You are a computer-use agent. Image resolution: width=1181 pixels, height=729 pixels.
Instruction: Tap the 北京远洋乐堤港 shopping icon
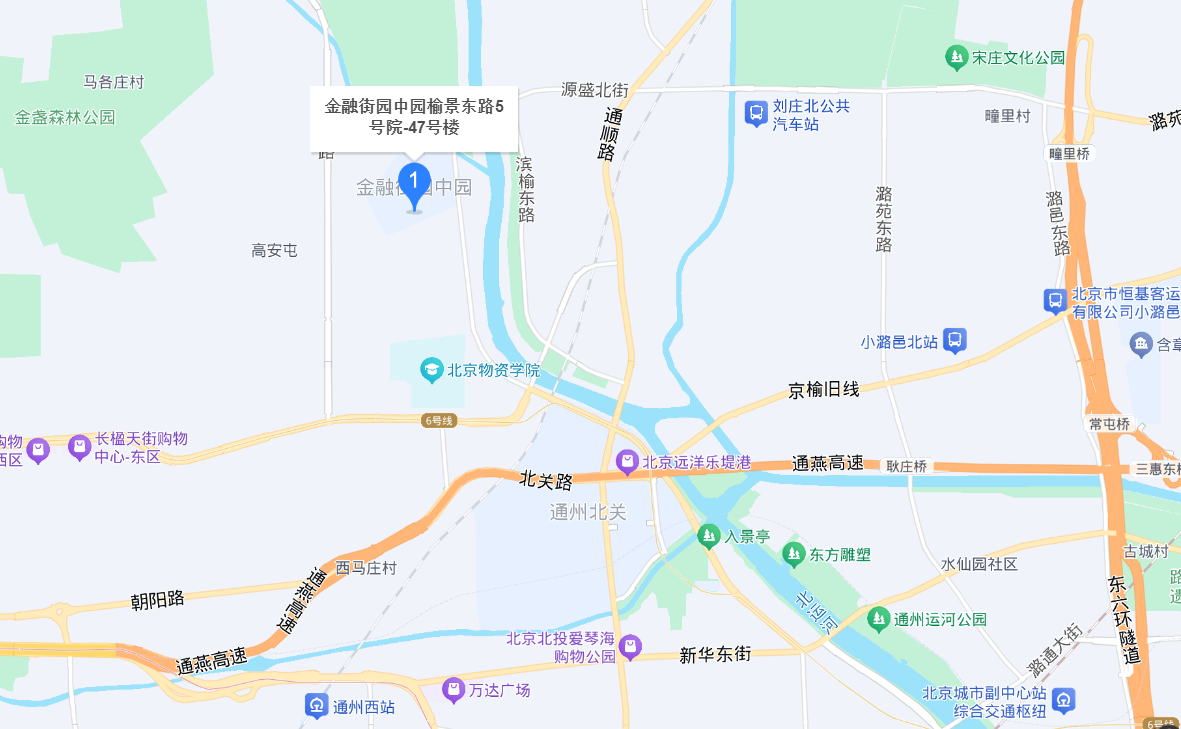click(627, 462)
